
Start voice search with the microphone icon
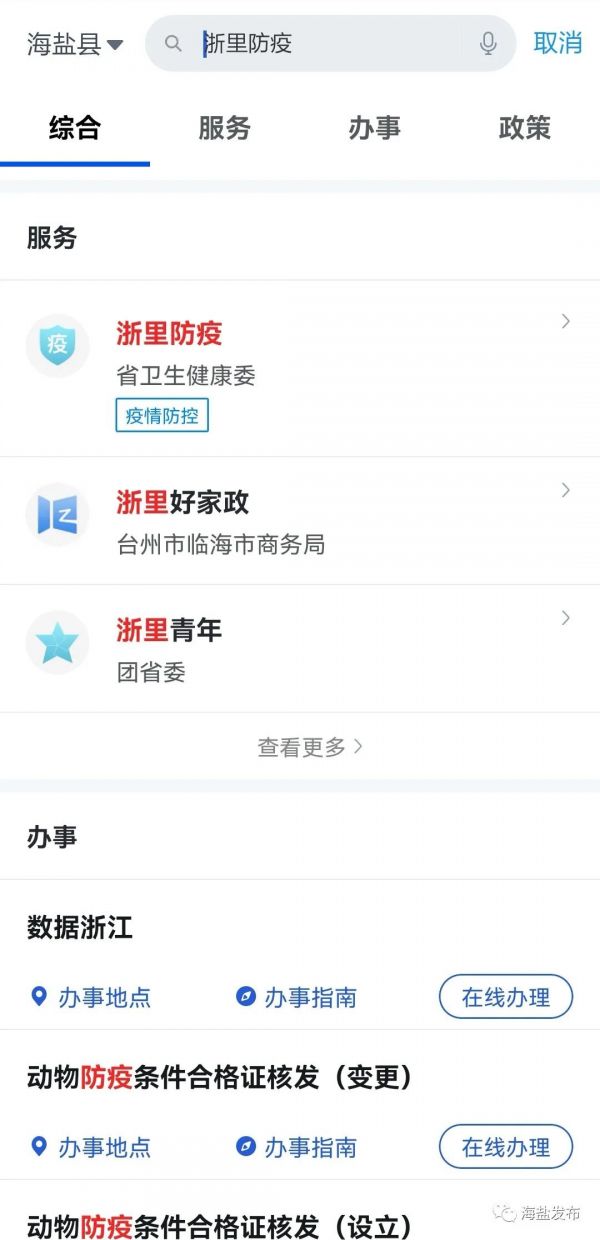click(488, 43)
